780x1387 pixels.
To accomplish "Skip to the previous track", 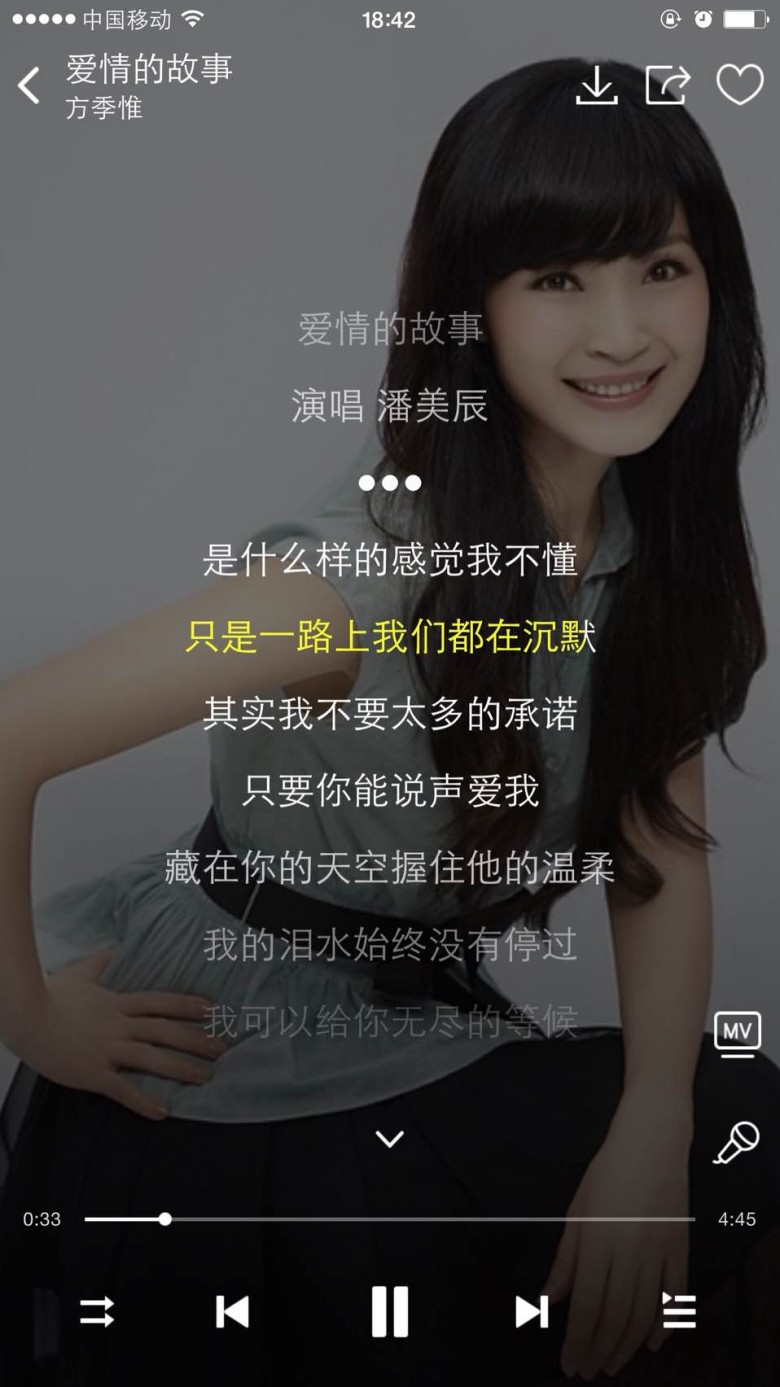I will click(232, 1311).
